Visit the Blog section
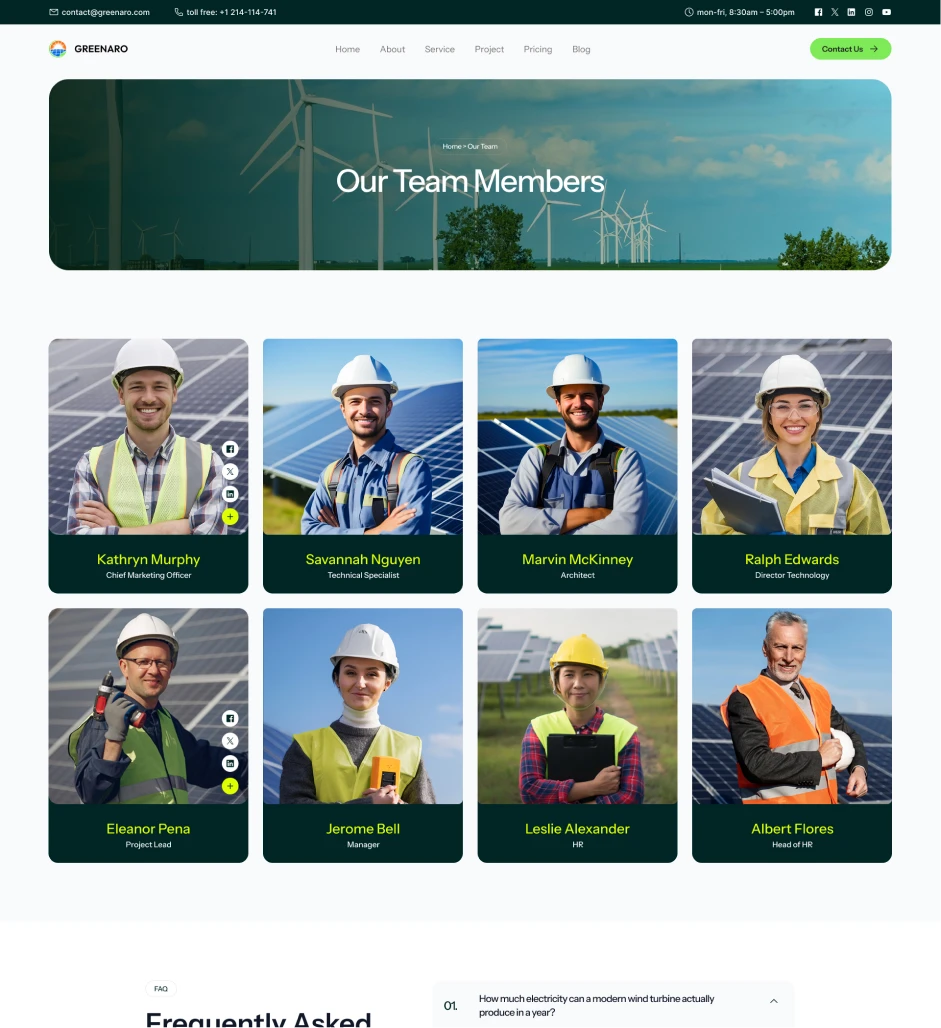Screen dimensions: 941x1028 pyautogui.click(x=581, y=49)
